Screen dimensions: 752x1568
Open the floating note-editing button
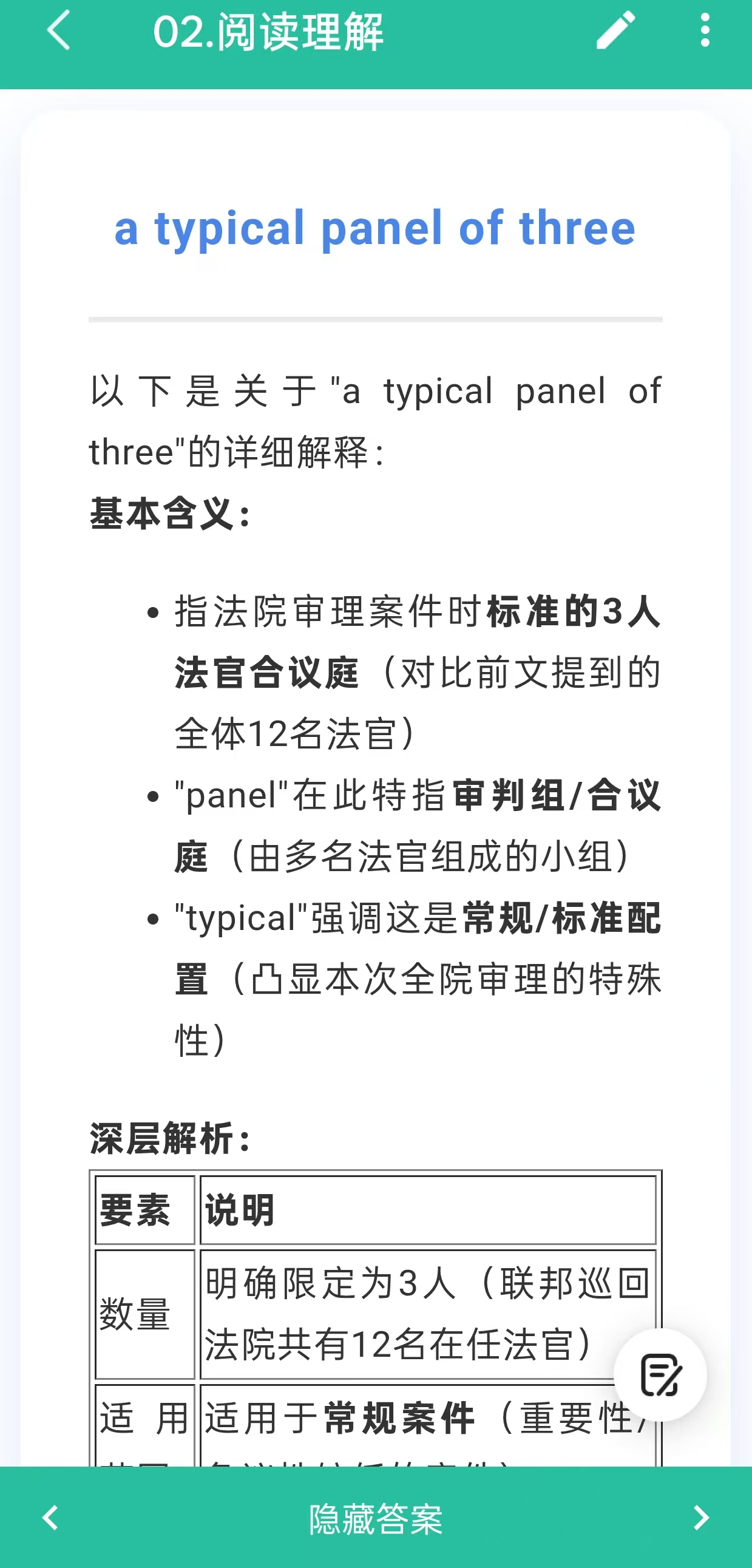[661, 1375]
